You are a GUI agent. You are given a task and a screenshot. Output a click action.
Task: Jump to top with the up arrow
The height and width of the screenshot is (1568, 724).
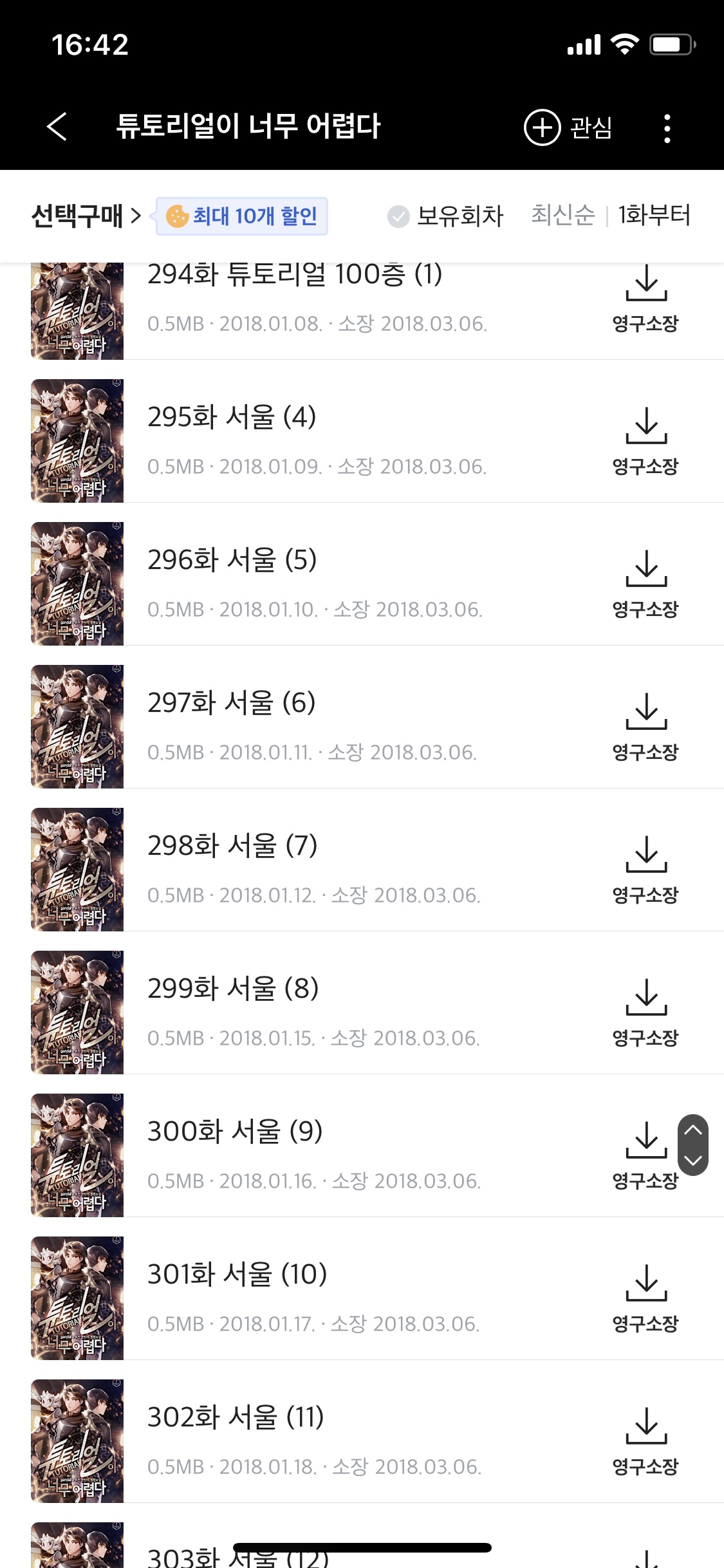coord(692,1130)
